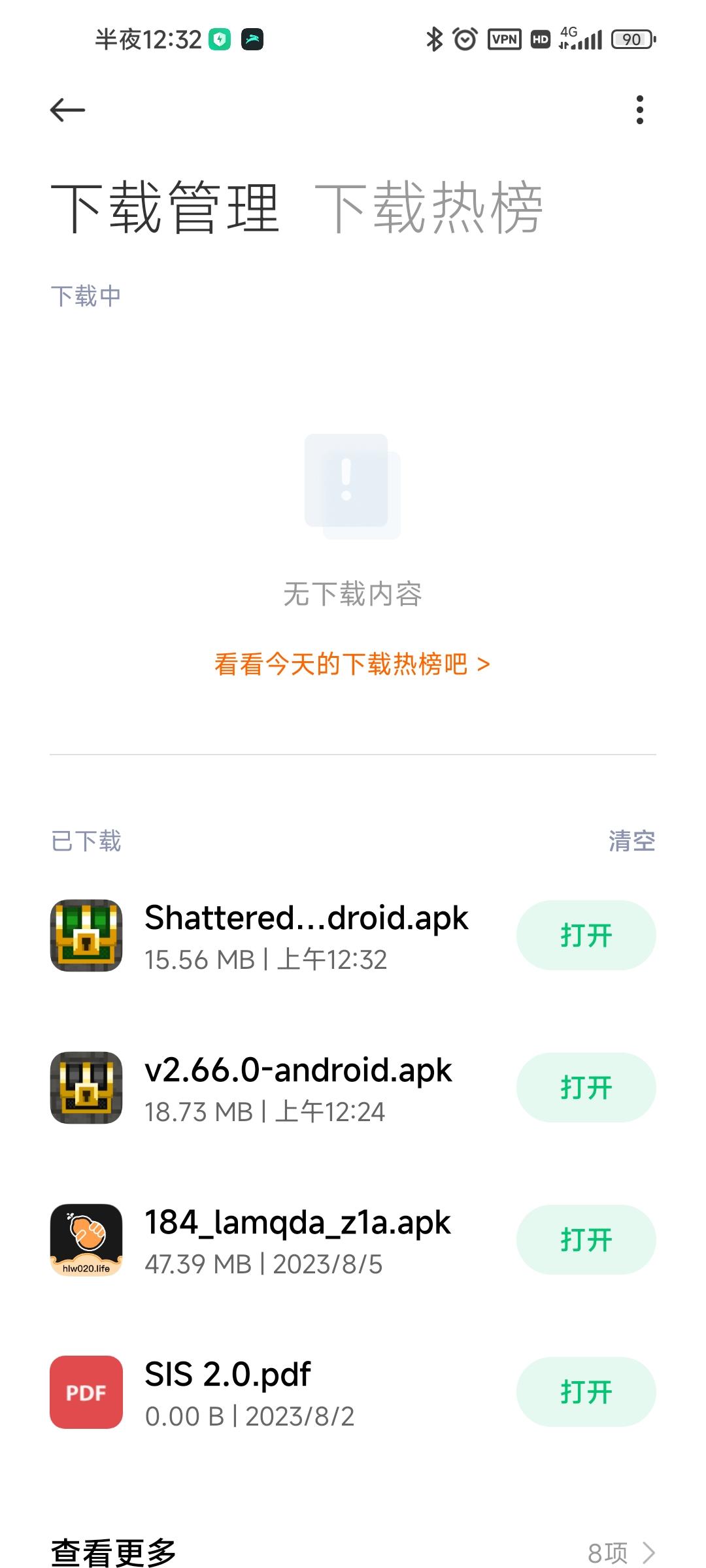Tap 清空 to clear downloaded files
This screenshot has width=706, height=1568.
point(631,841)
